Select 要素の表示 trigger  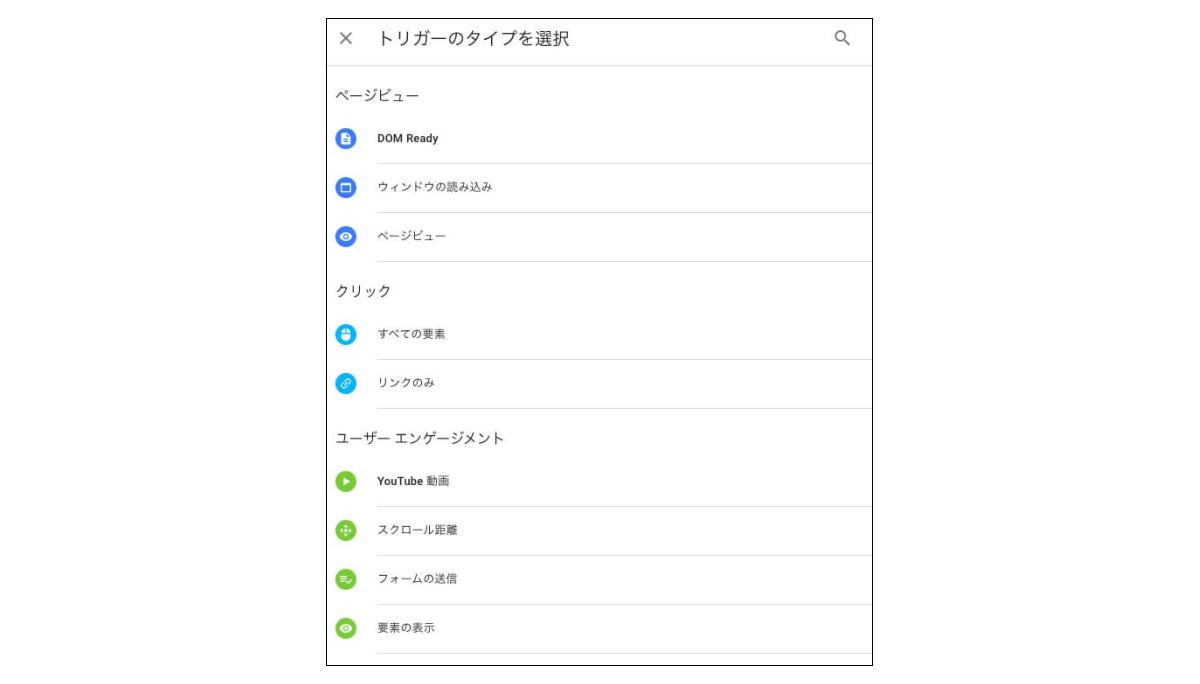(x=599, y=629)
